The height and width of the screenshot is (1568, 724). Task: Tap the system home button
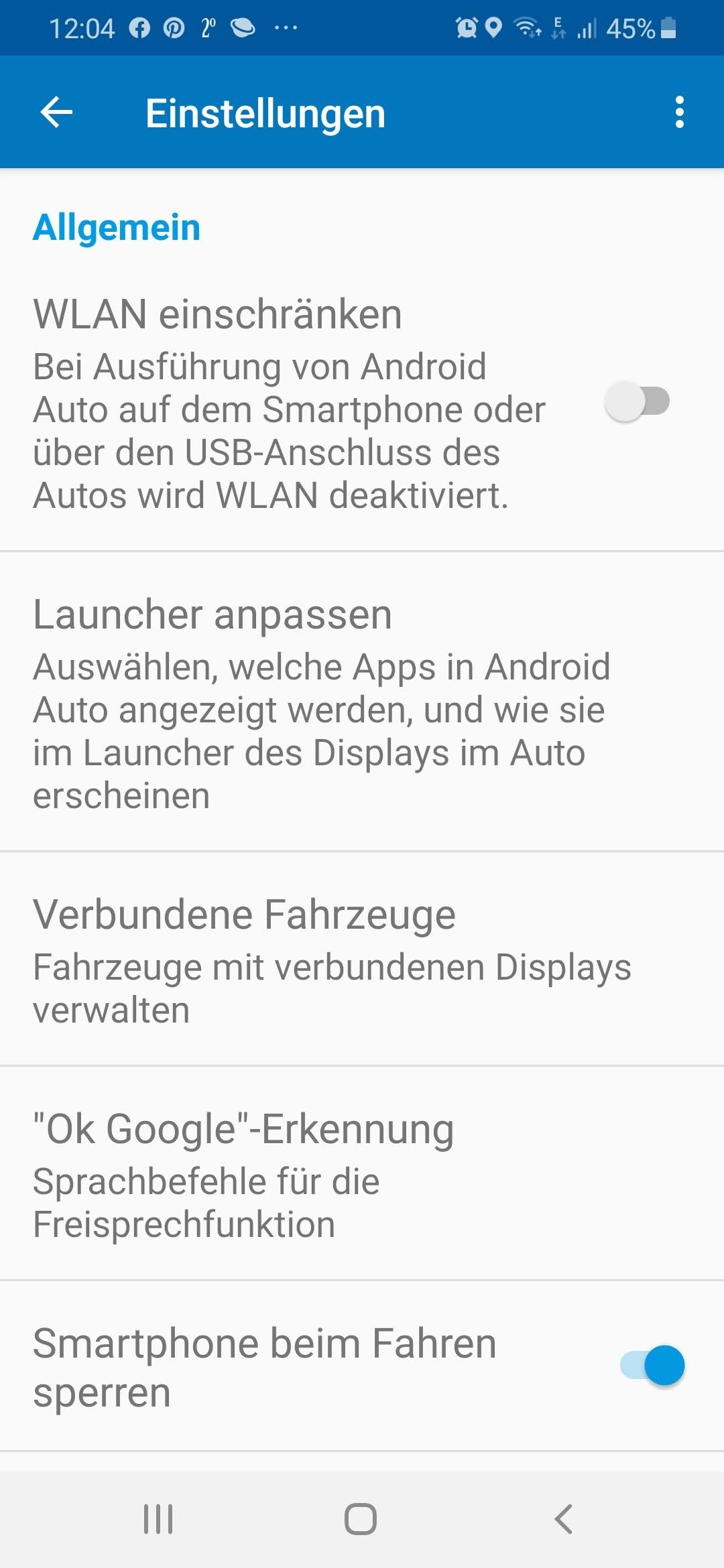361,1519
